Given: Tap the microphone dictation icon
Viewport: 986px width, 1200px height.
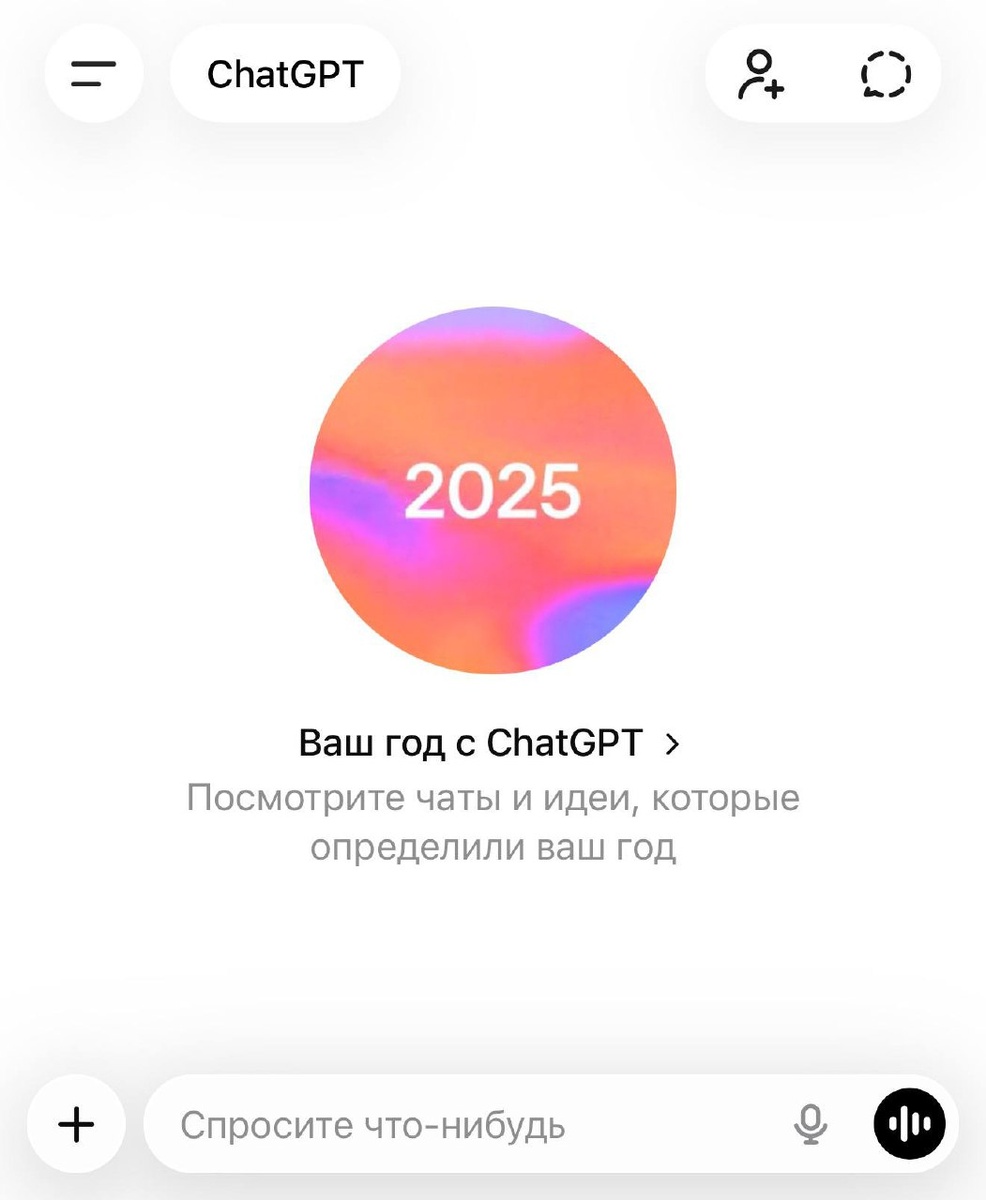Looking at the screenshot, I should click(810, 1126).
